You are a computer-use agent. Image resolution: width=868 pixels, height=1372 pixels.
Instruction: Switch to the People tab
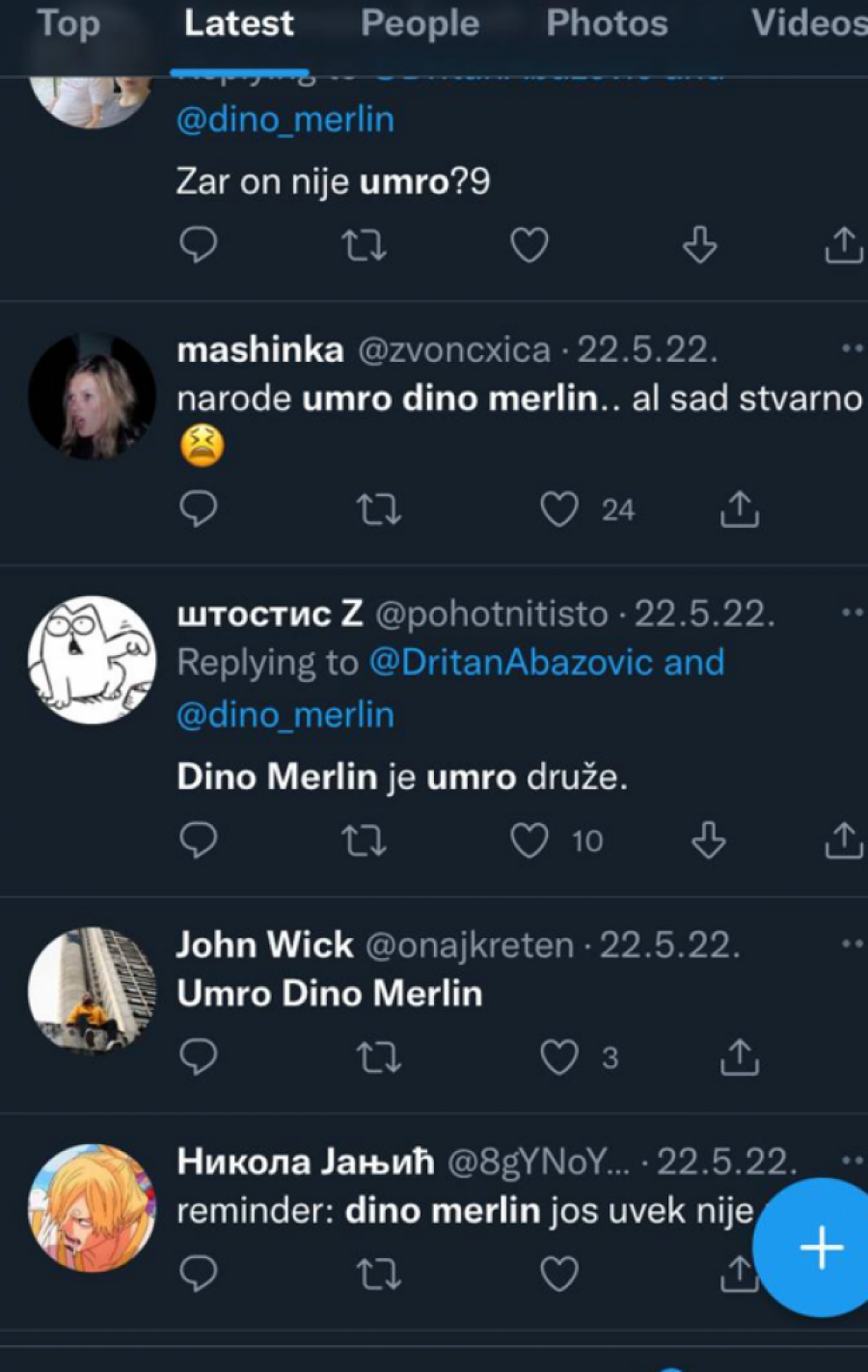(420, 24)
